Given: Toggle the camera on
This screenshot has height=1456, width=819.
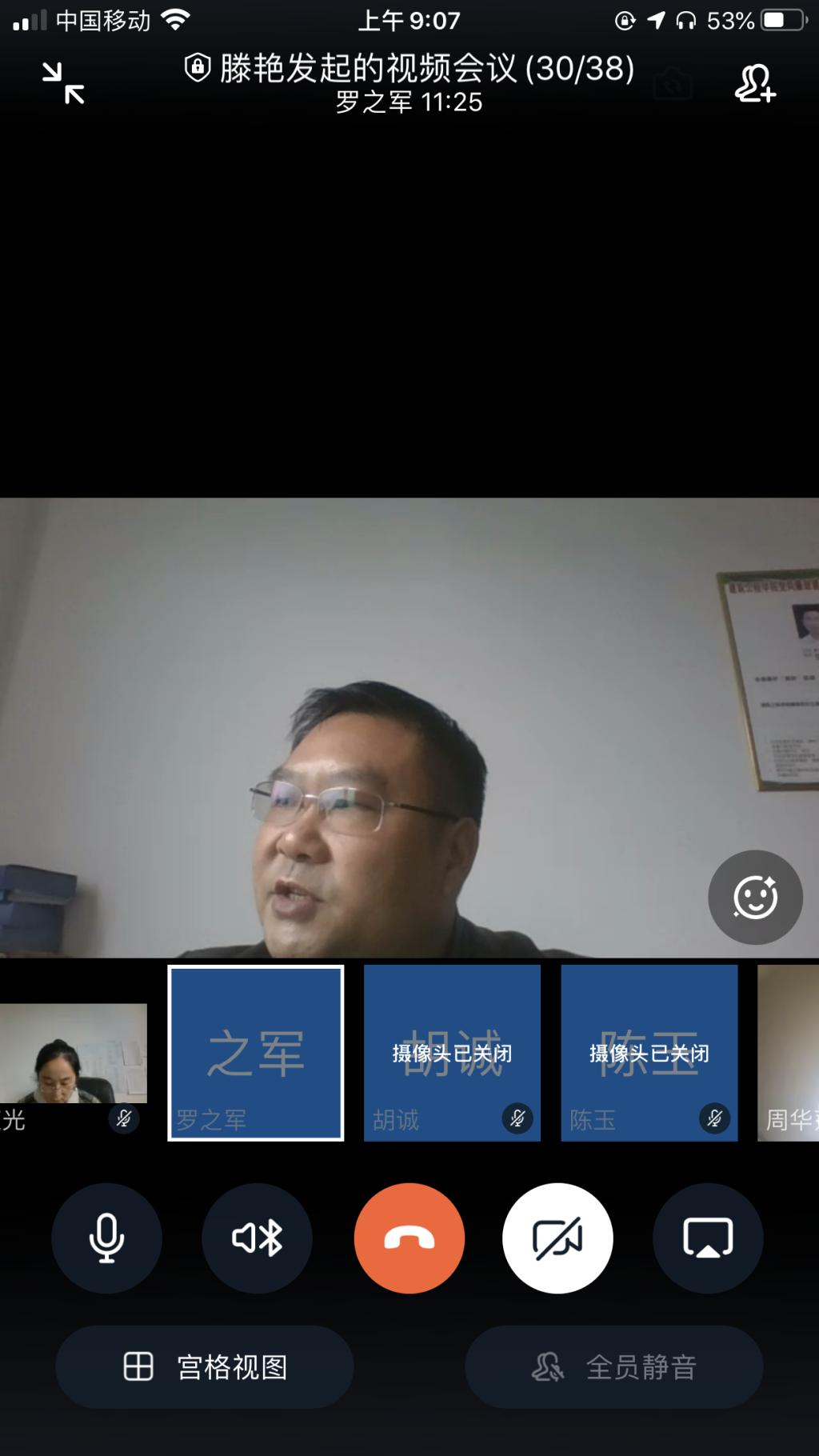Looking at the screenshot, I should 557,1238.
